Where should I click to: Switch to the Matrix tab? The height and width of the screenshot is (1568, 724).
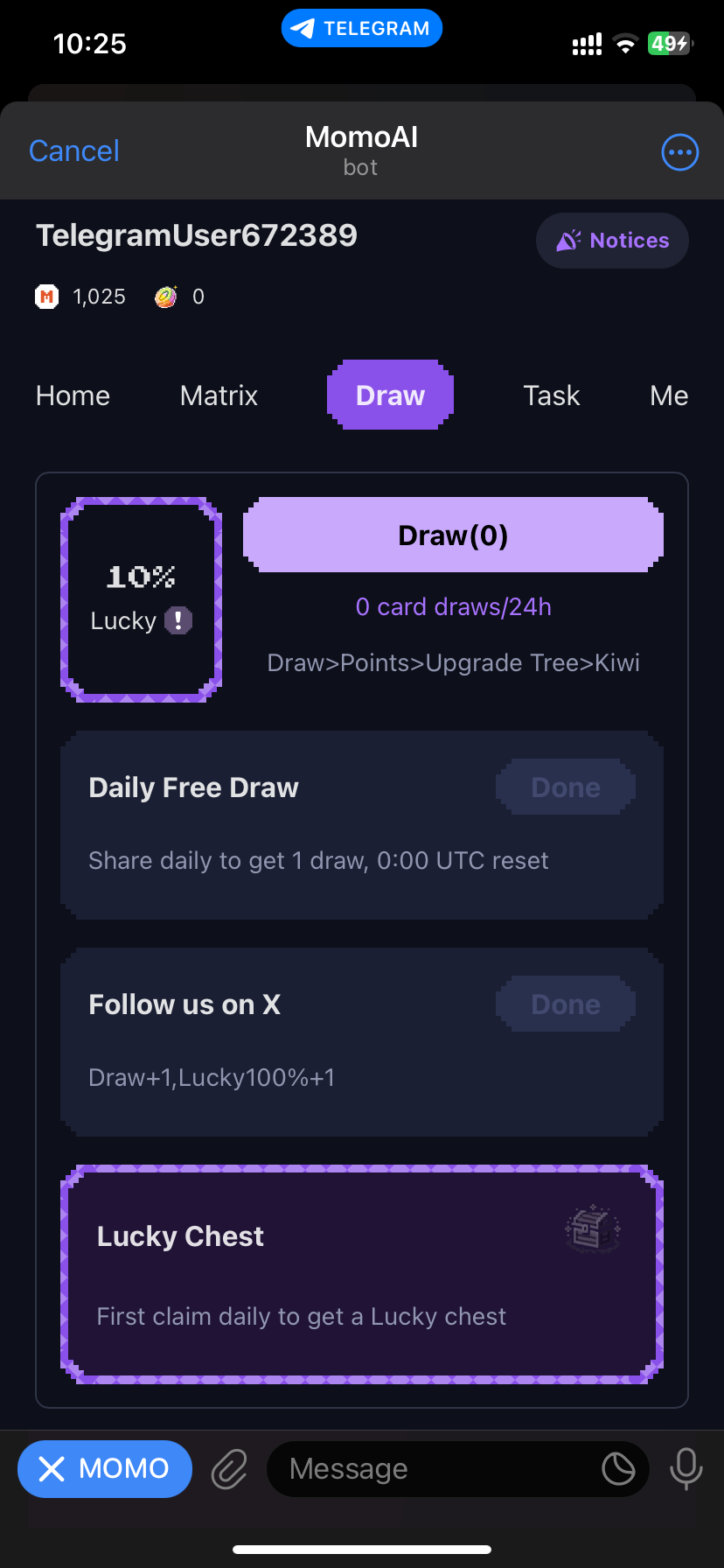[219, 395]
